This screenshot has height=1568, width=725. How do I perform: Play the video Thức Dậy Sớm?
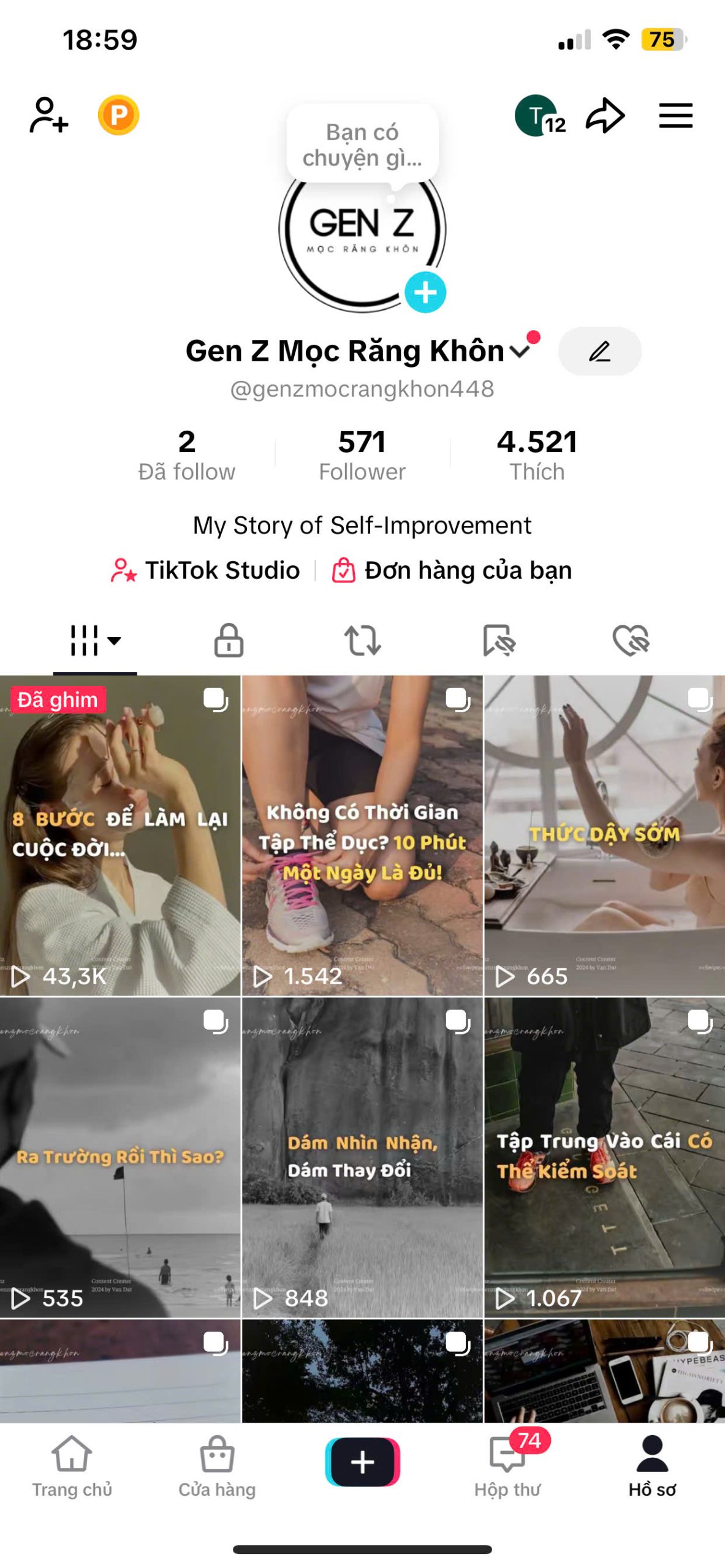[x=604, y=835]
